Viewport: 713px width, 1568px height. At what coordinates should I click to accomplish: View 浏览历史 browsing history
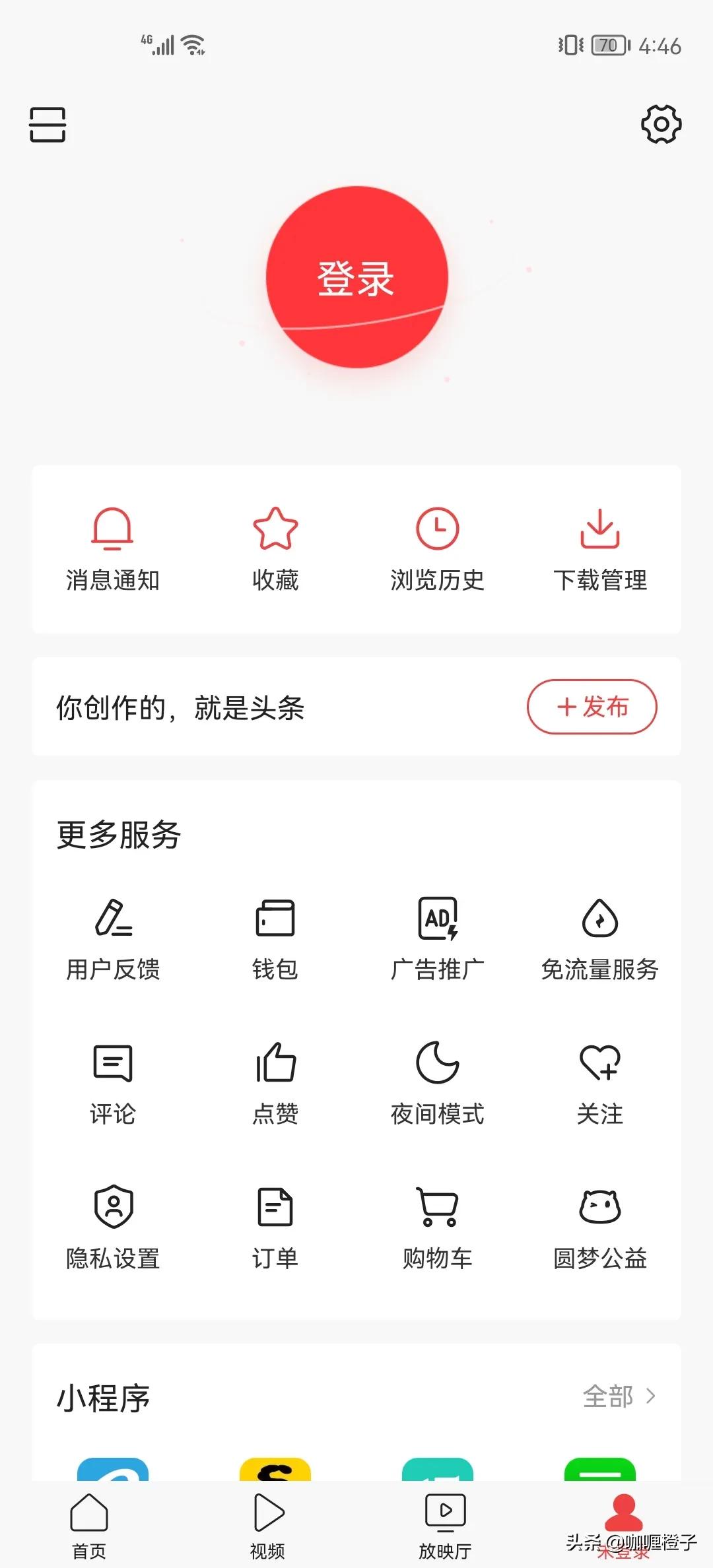(438, 548)
